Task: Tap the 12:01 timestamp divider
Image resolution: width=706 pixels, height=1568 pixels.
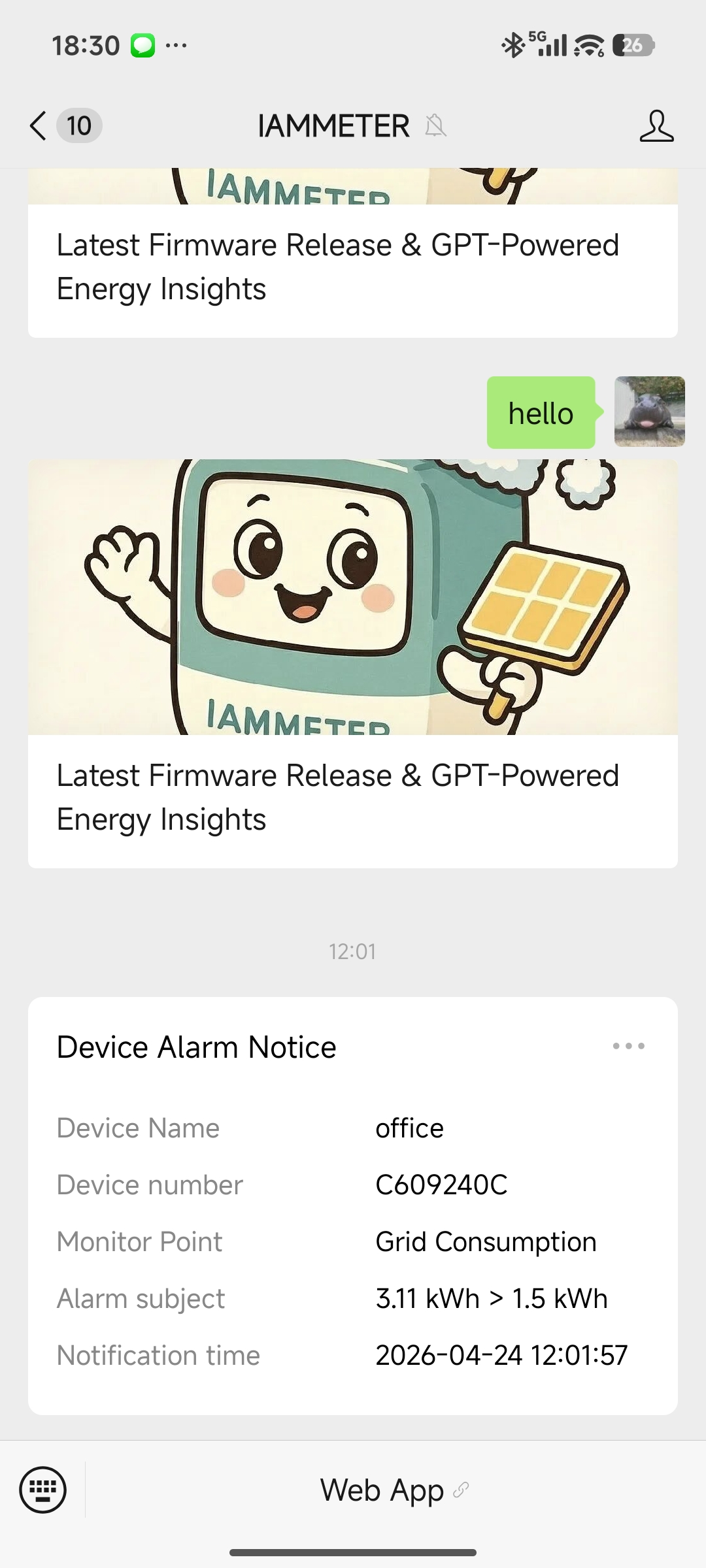Action: coord(353,952)
